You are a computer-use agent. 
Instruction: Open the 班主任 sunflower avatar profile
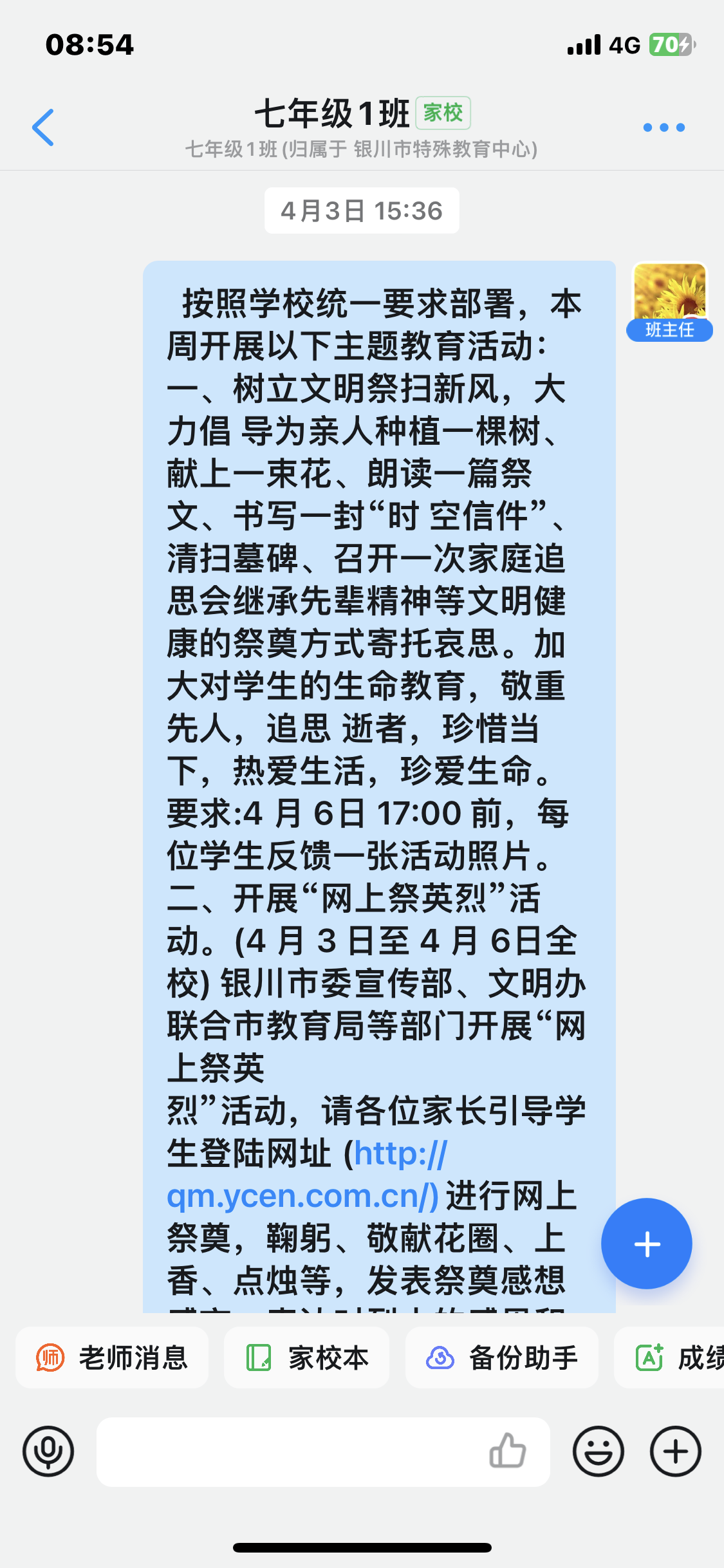(x=669, y=294)
